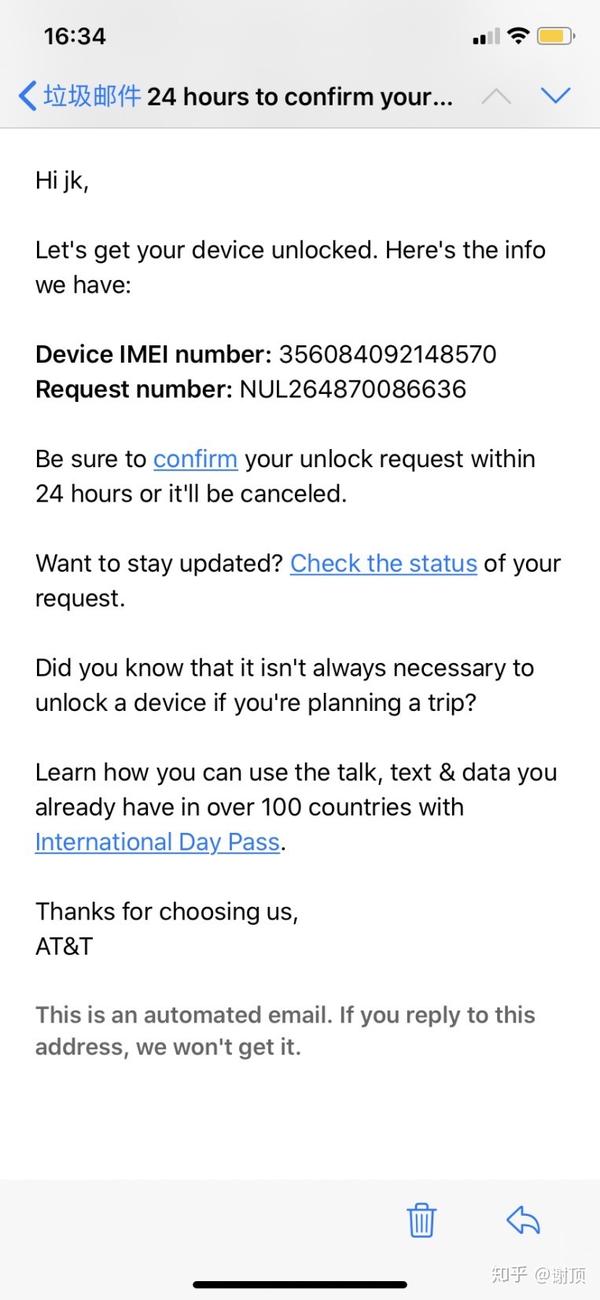Go back to the 垃圾邮件 folder

80,96
